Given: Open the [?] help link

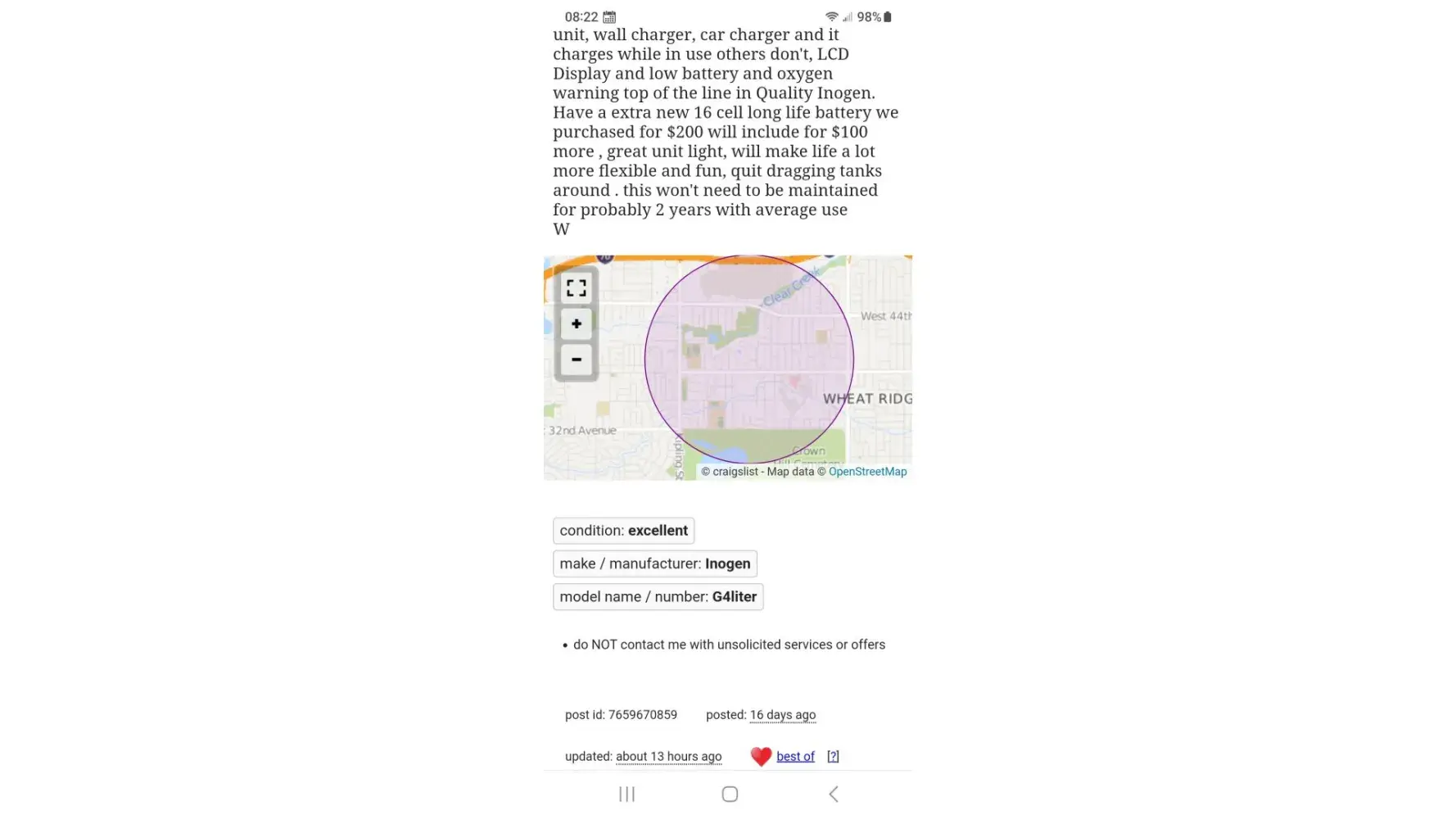Looking at the screenshot, I should coord(833,757).
